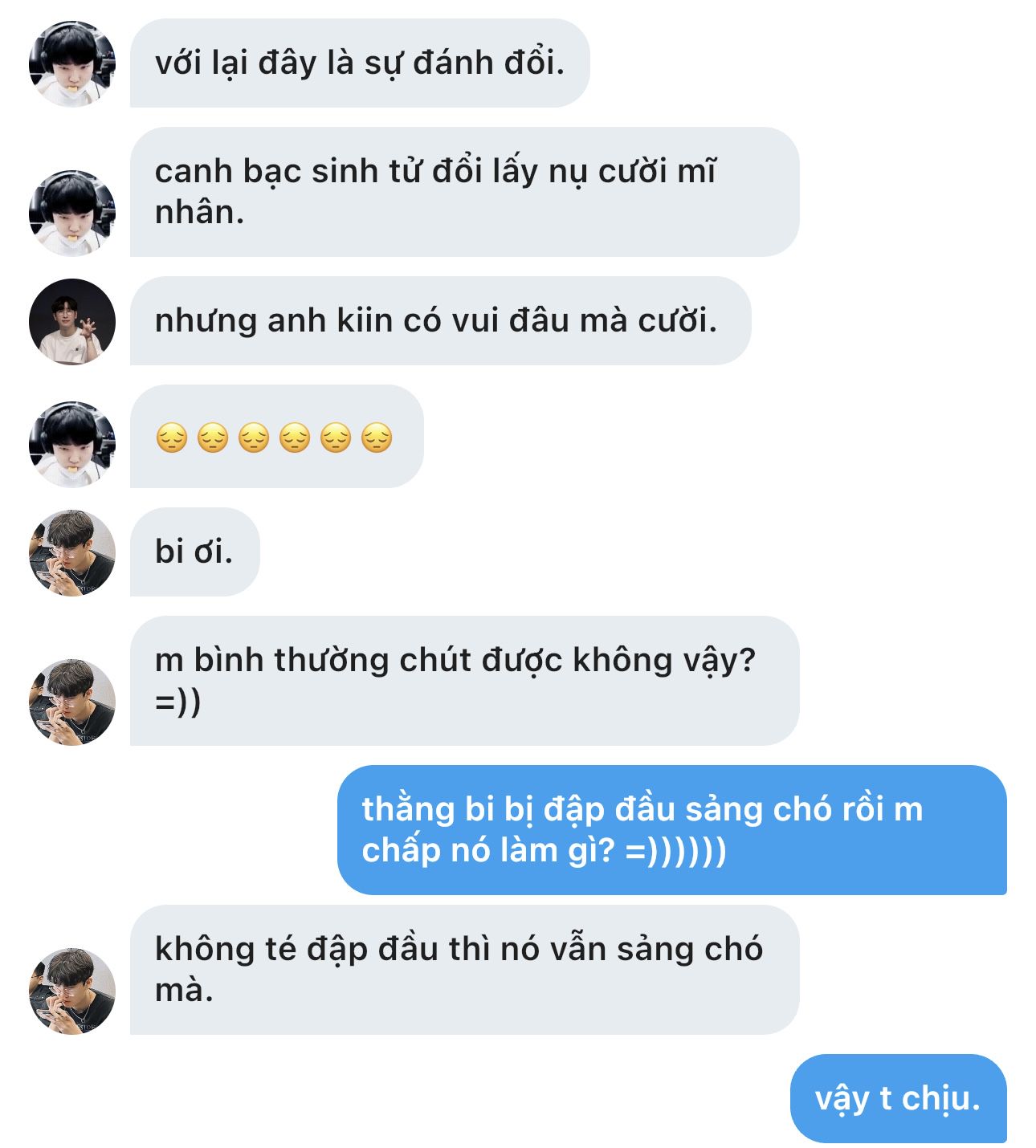Screen dimensions: 1036x1148
Task: Open avatar beside "không té đập đầu" message
Action: pos(72,991)
